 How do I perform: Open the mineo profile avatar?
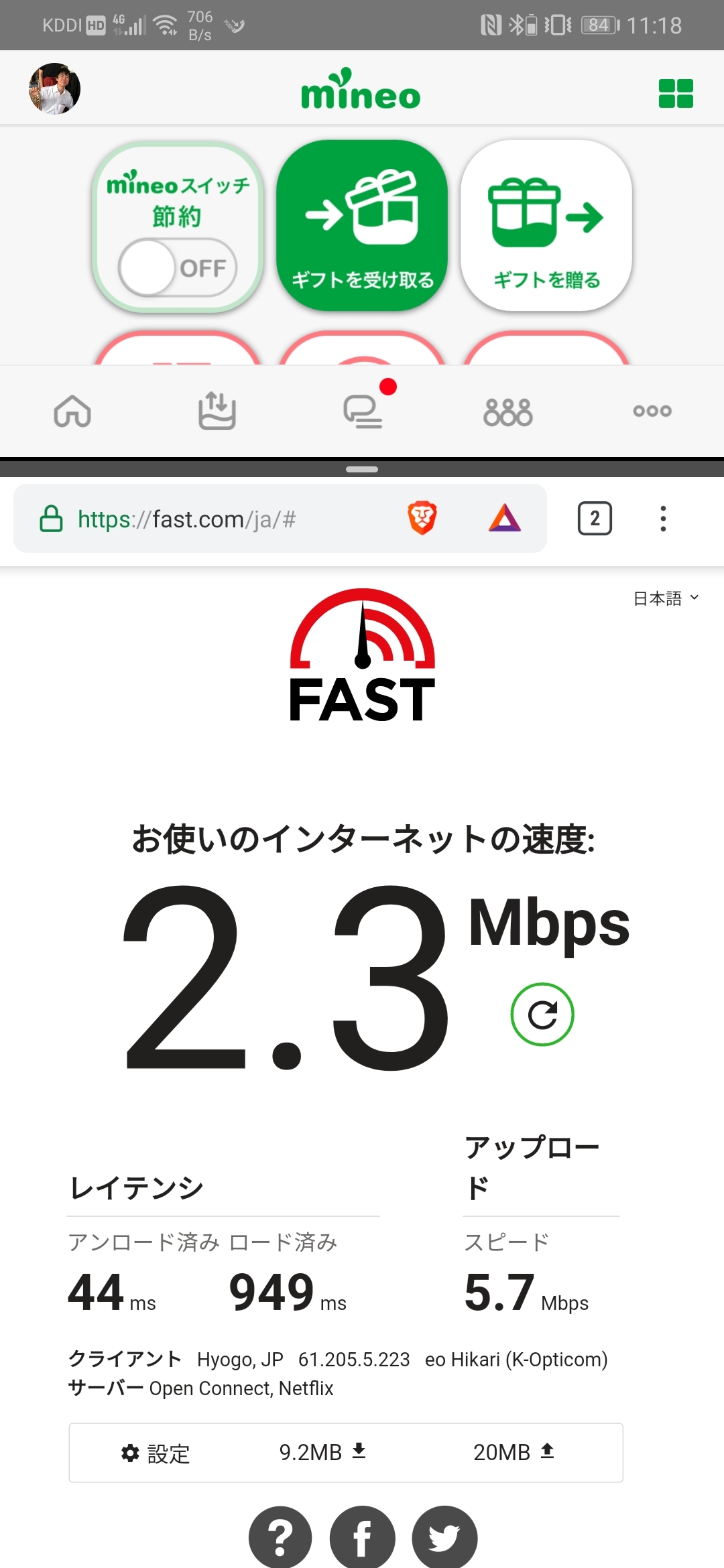pyautogui.click(x=54, y=89)
